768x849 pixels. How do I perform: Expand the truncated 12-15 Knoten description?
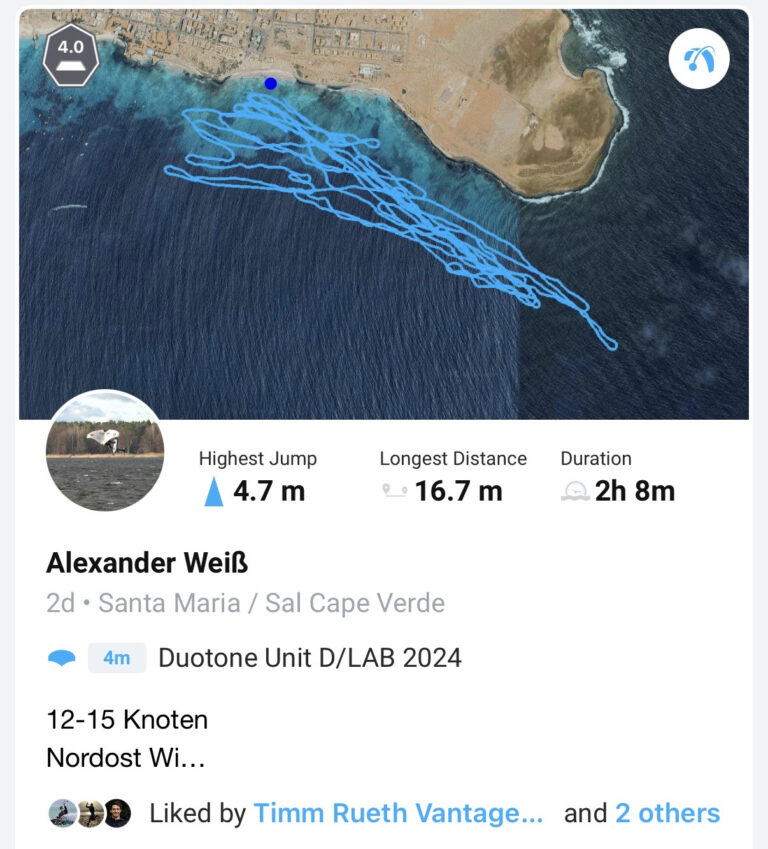[127, 739]
